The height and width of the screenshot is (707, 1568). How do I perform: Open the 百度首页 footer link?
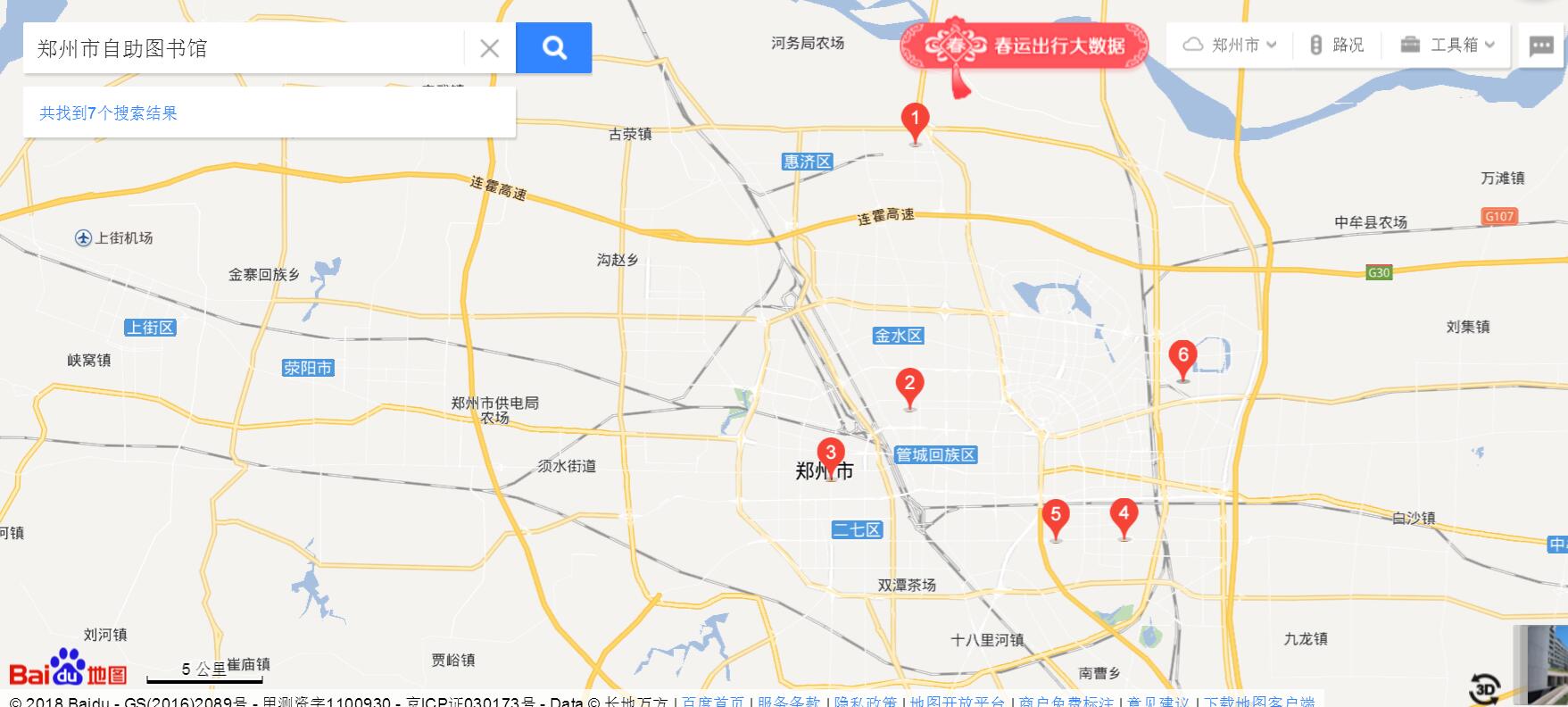click(712, 702)
